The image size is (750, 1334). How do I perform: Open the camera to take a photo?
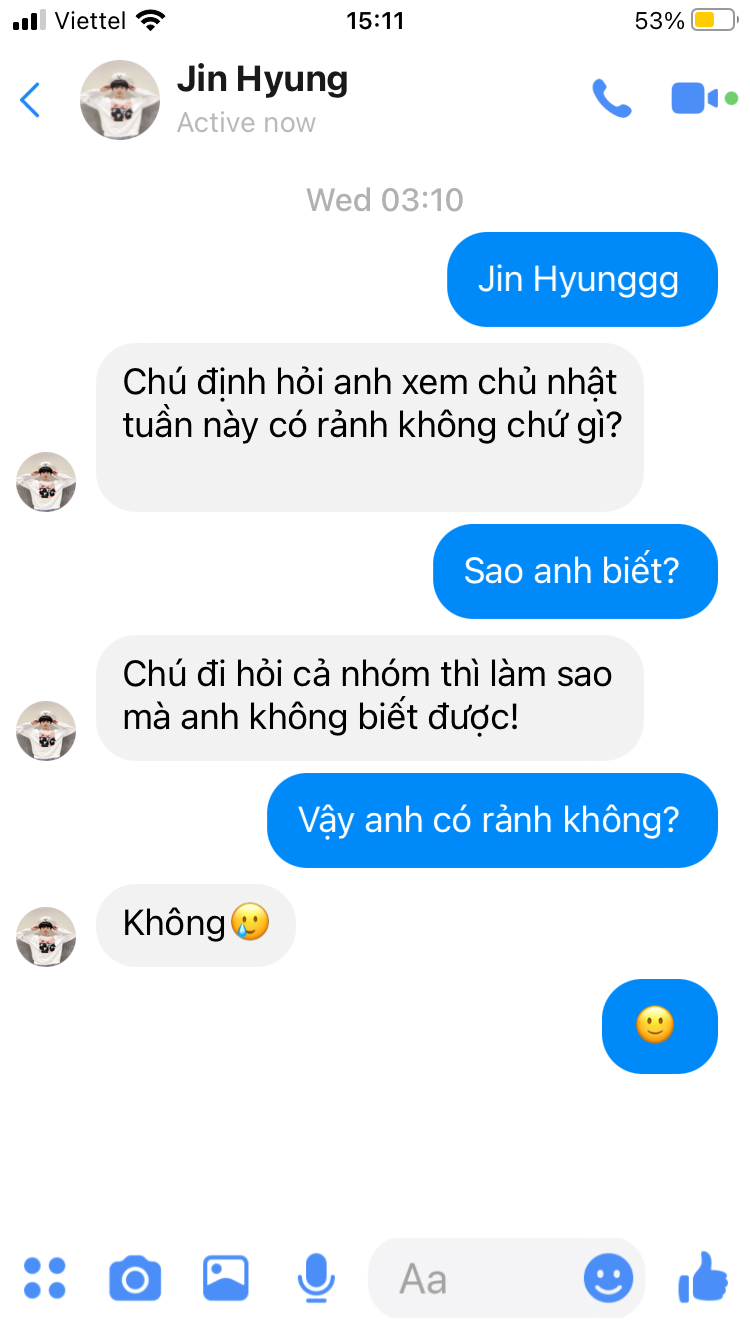click(x=135, y=1279)
